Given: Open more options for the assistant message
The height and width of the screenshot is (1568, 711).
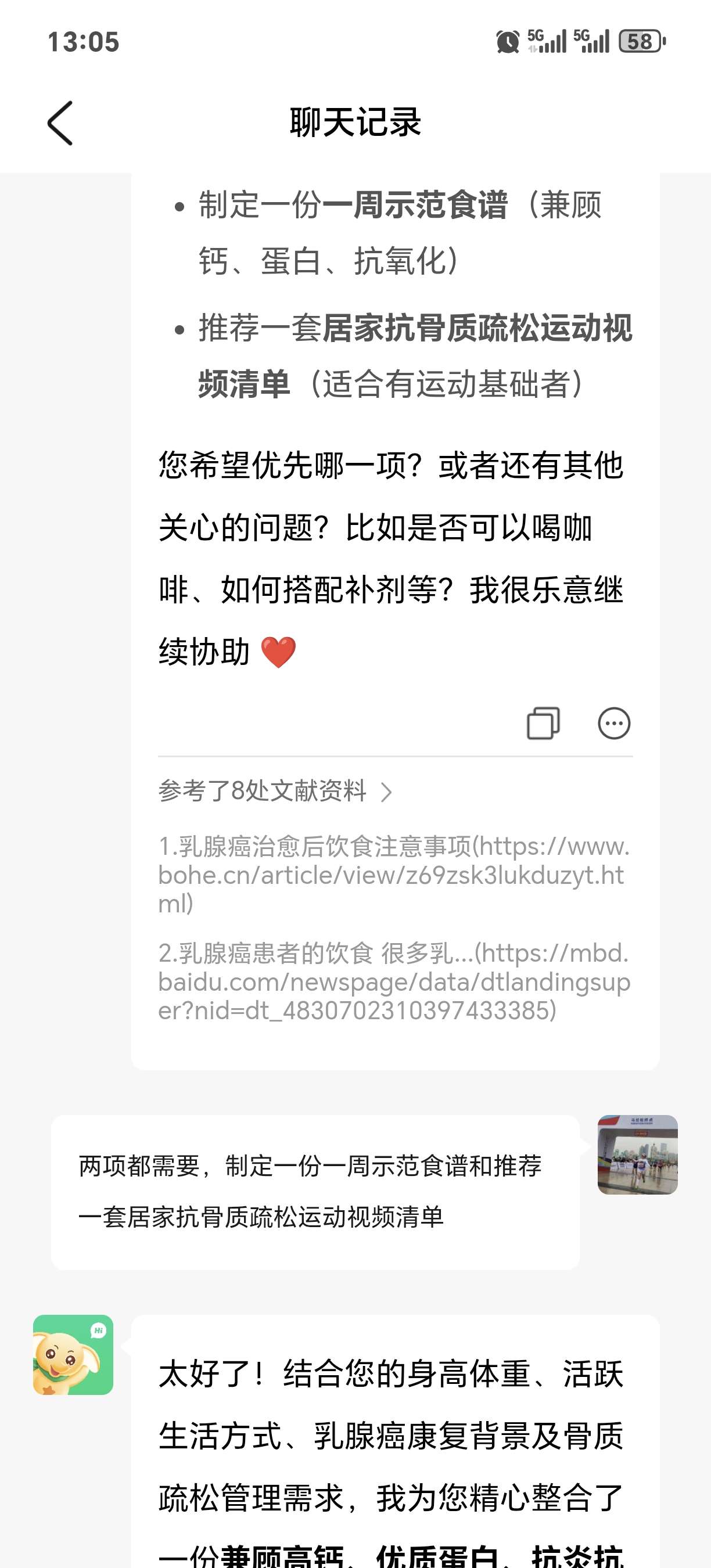Looking at the screenshot, I should 613,723.
